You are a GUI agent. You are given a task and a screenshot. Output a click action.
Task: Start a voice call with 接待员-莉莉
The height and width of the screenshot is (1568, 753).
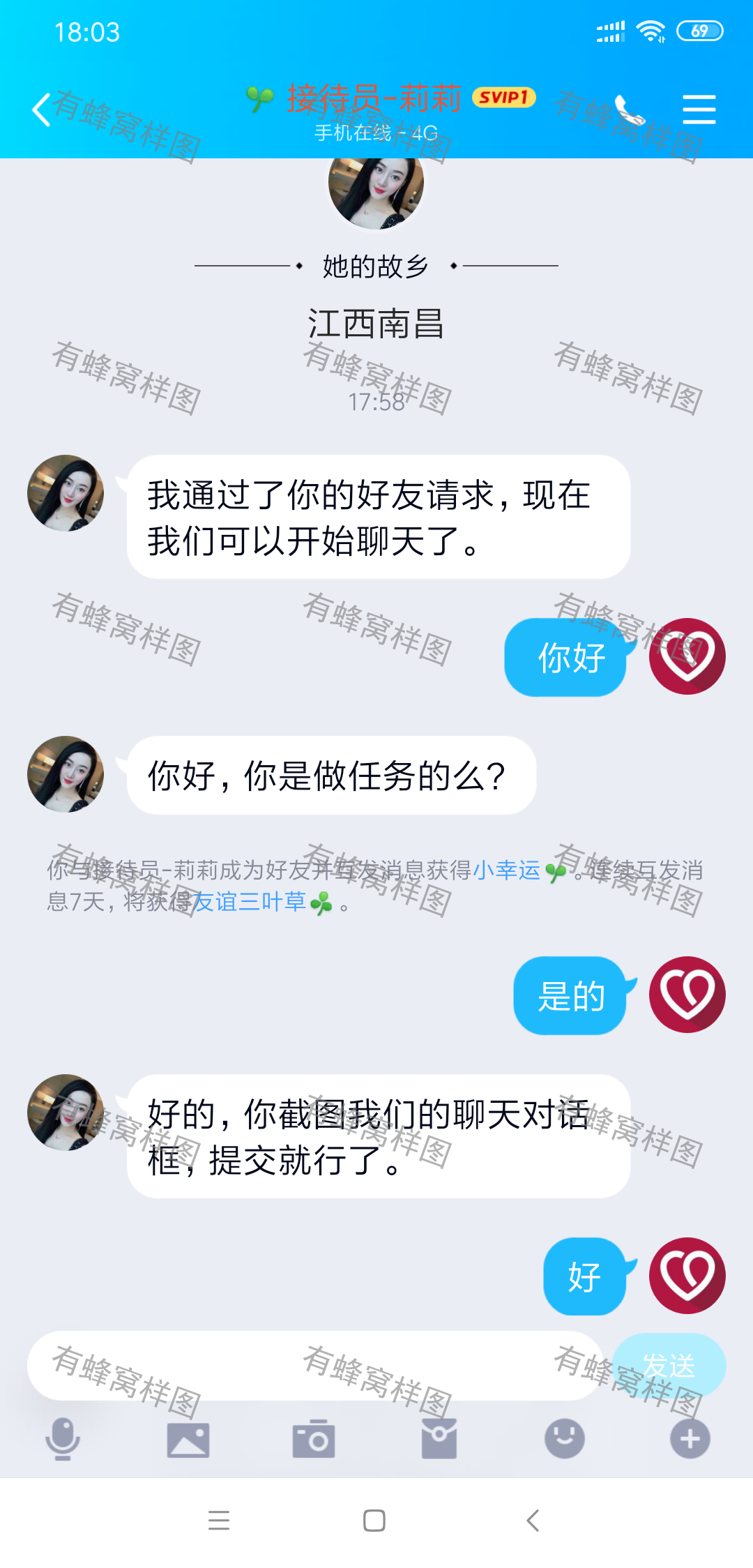tap(629, 110)
